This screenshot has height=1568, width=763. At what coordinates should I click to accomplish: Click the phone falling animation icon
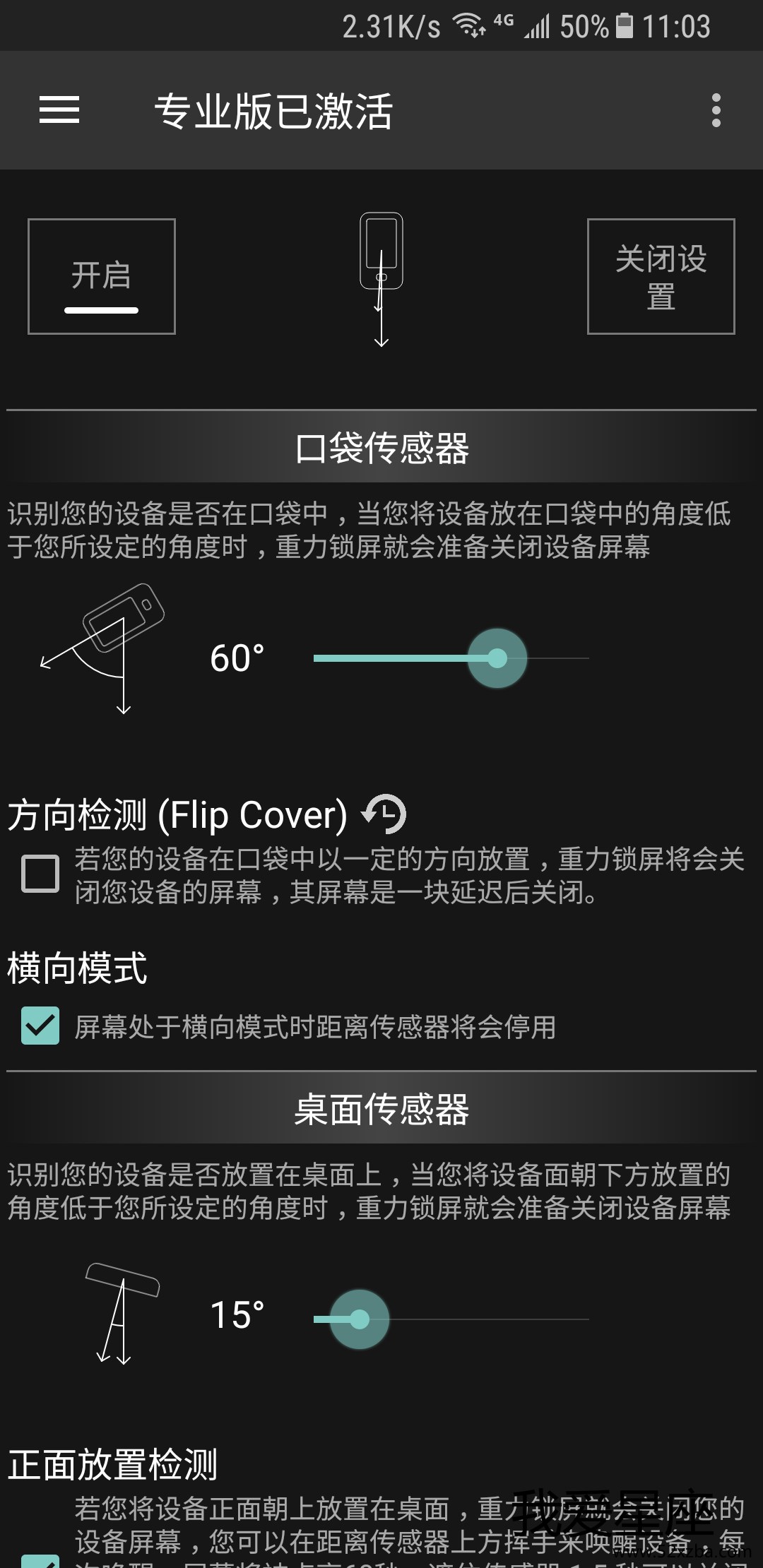382,275
